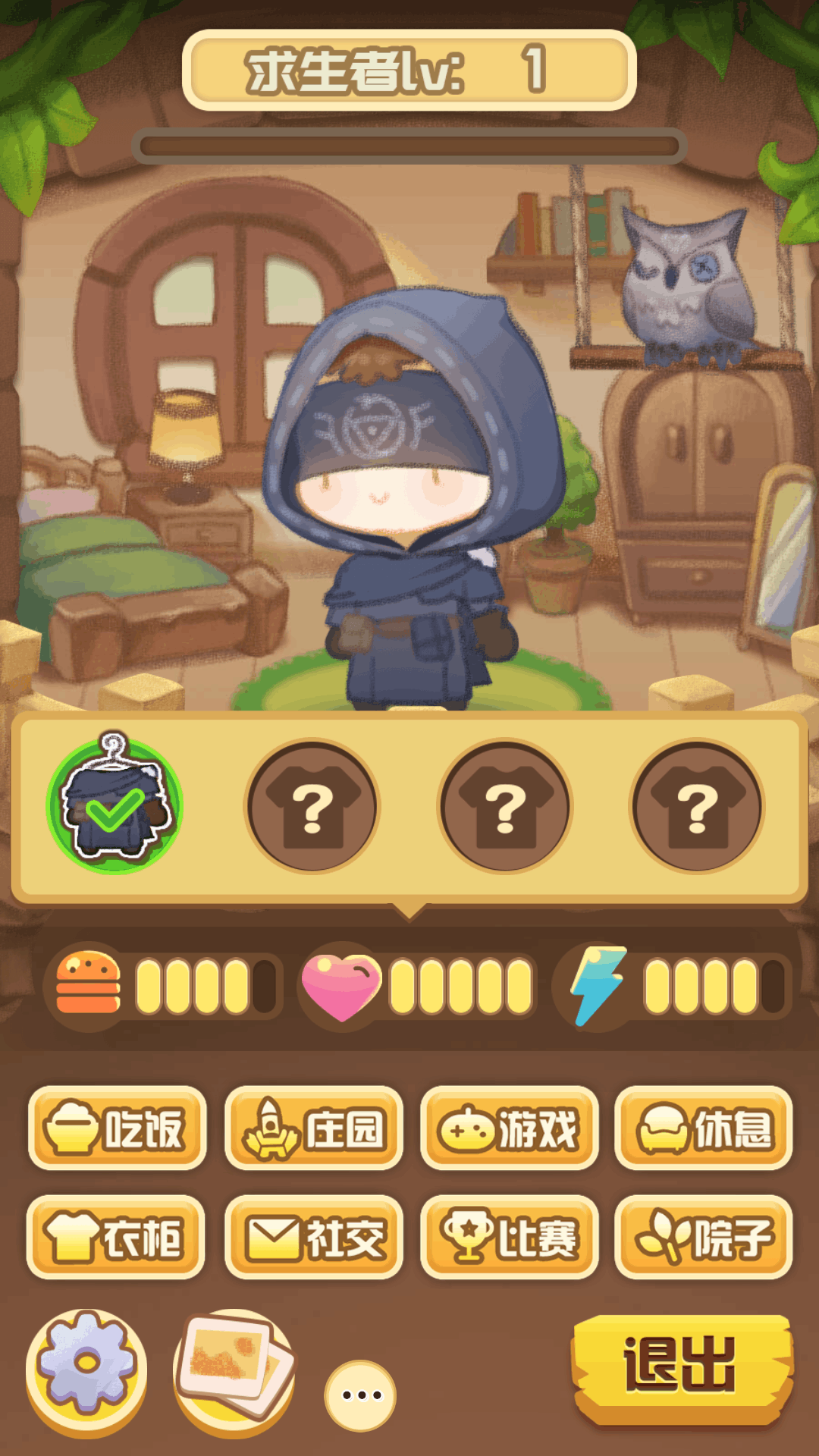Screen dimensions: 819x1456
Task: Go to the 院子 (yard) button
Action: pyautogui.click(x=704, y=1237)
